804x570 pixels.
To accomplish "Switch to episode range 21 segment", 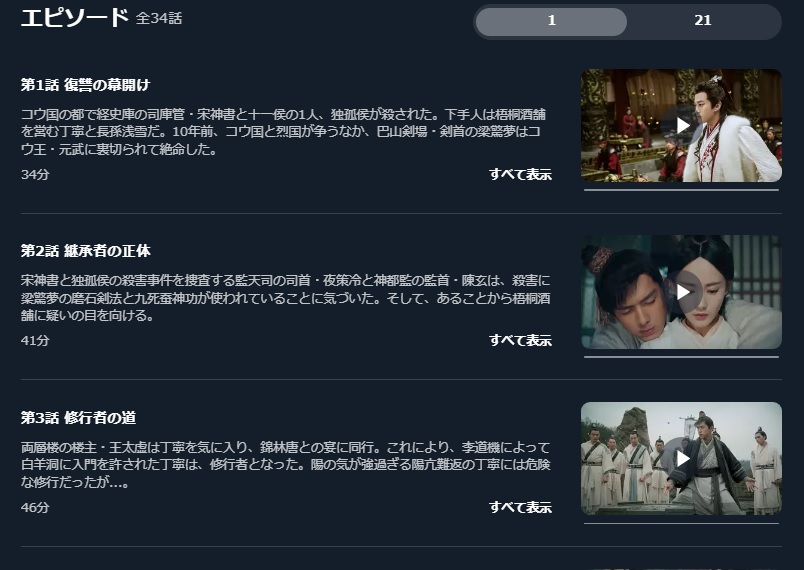I will (702, 21).
